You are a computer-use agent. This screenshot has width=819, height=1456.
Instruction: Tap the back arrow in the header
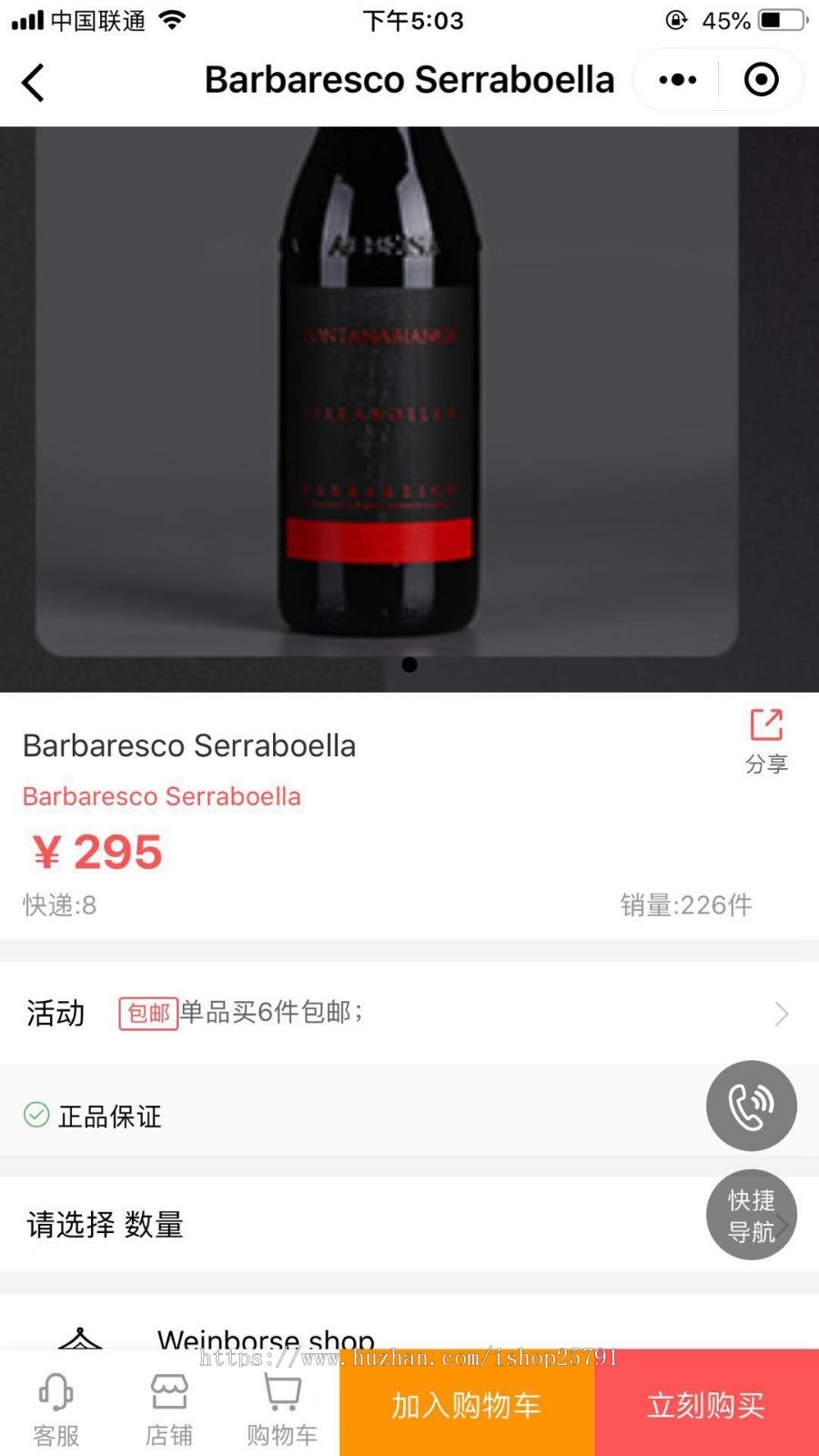33,81
